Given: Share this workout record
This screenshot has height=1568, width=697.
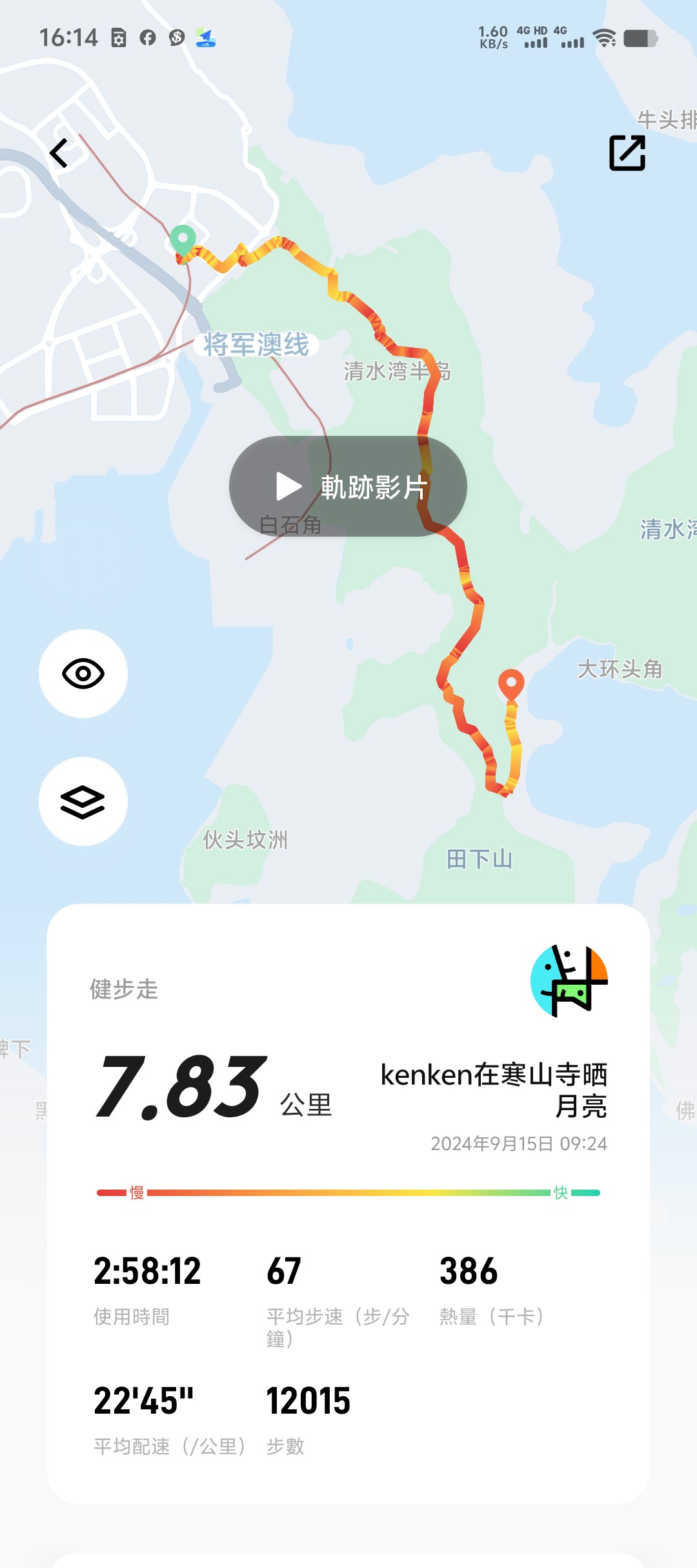Looking at the screenshot, I should (x=627, y=153).
